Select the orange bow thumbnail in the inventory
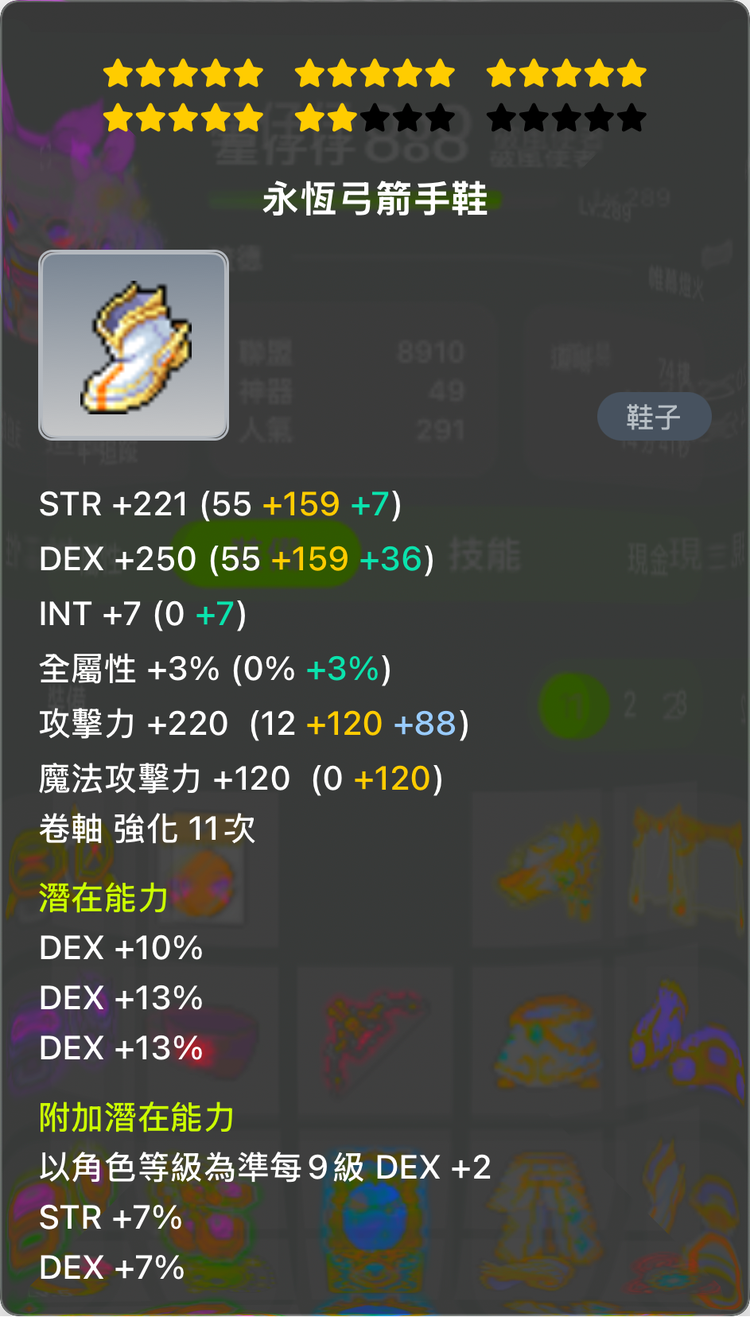750x1317 pixels. 545,870
